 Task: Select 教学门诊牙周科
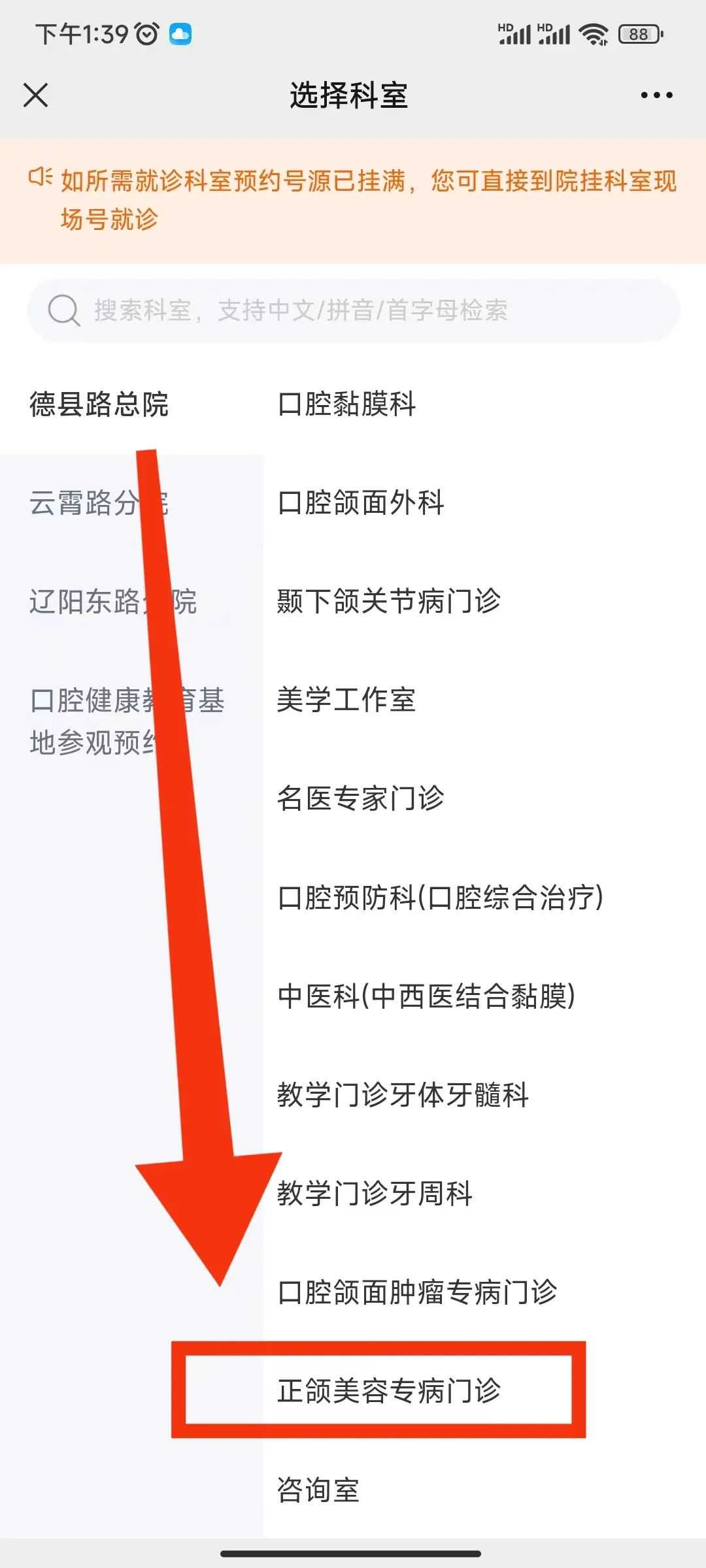tap(375, 1194)
